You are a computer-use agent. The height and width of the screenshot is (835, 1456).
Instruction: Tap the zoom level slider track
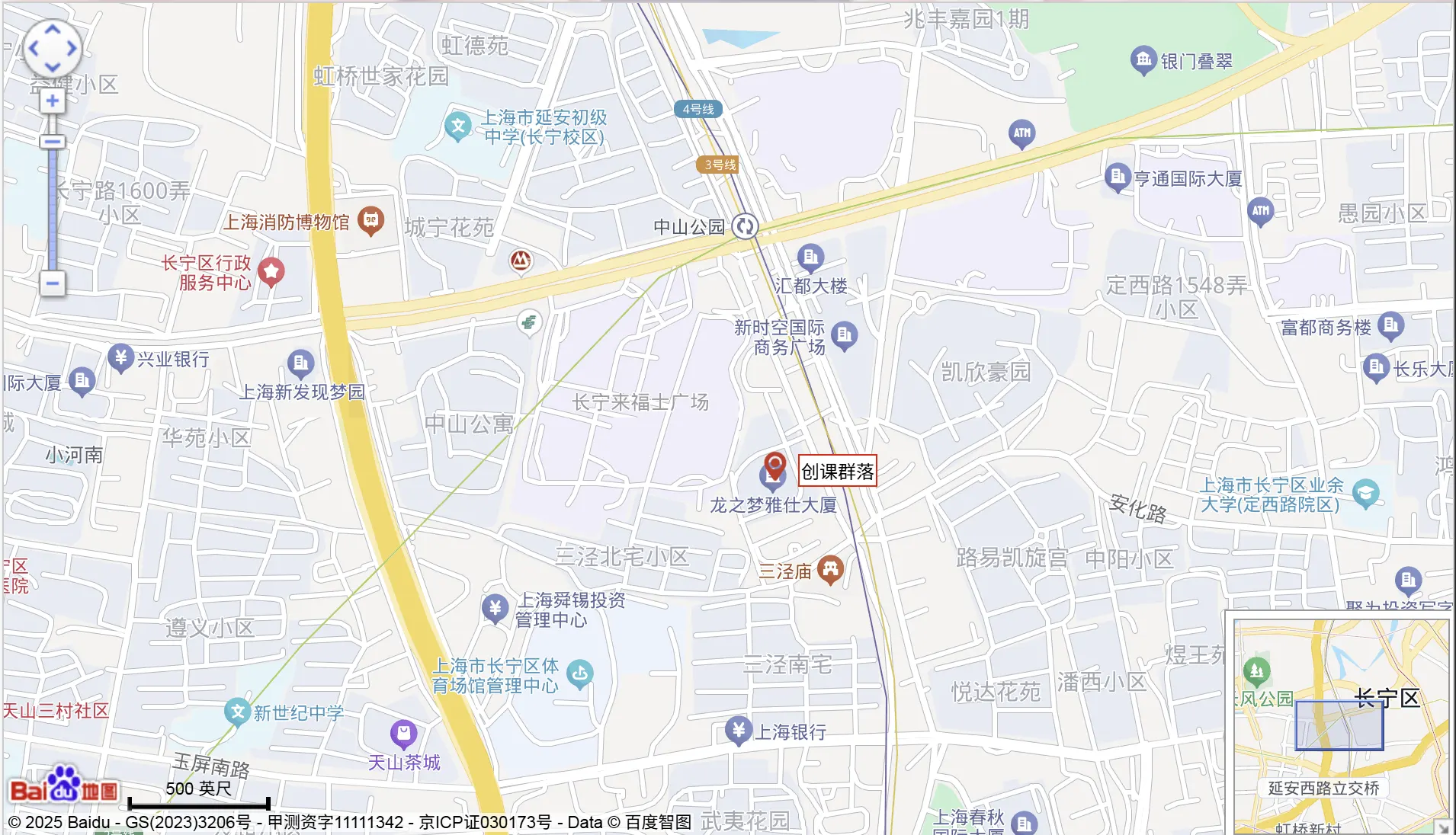[52, 206]
